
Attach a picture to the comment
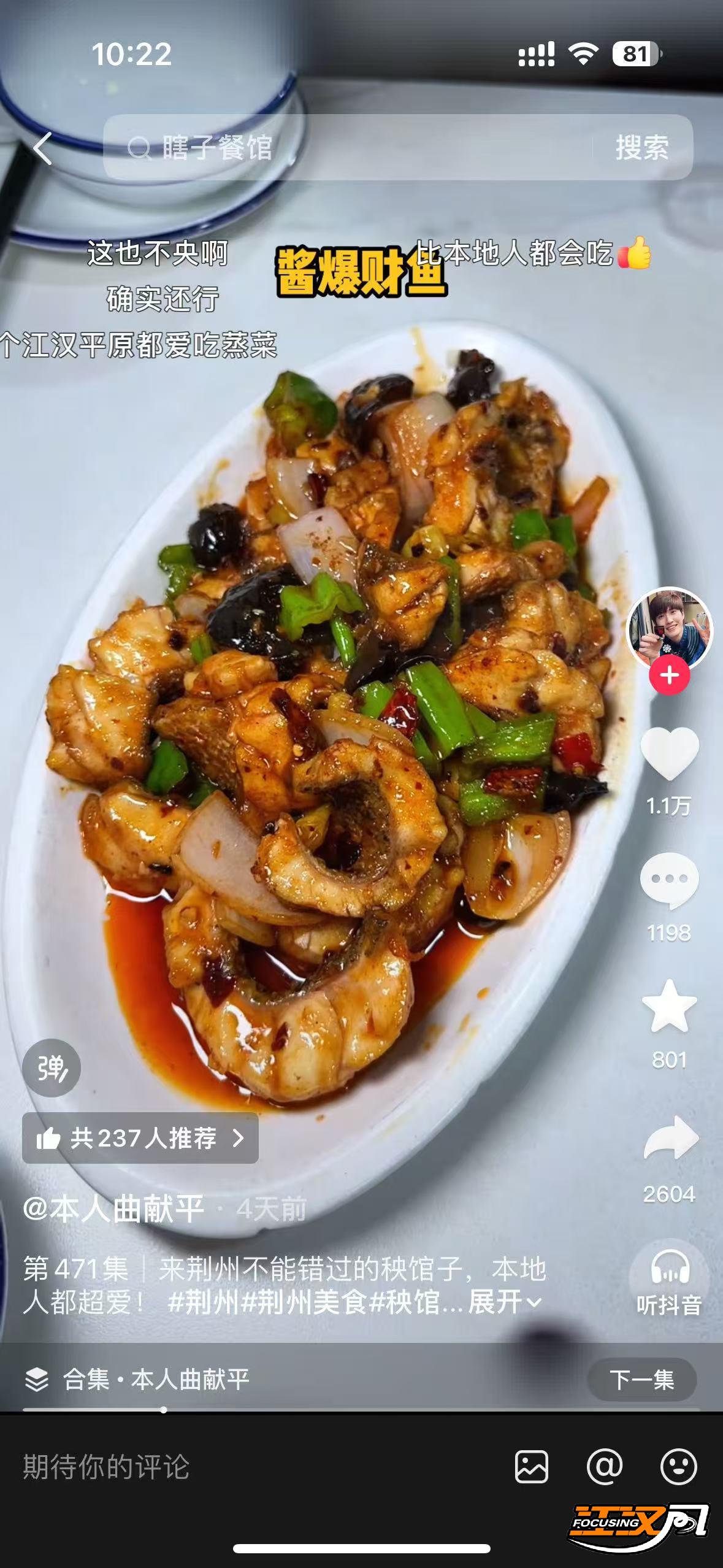point(531,1467)
